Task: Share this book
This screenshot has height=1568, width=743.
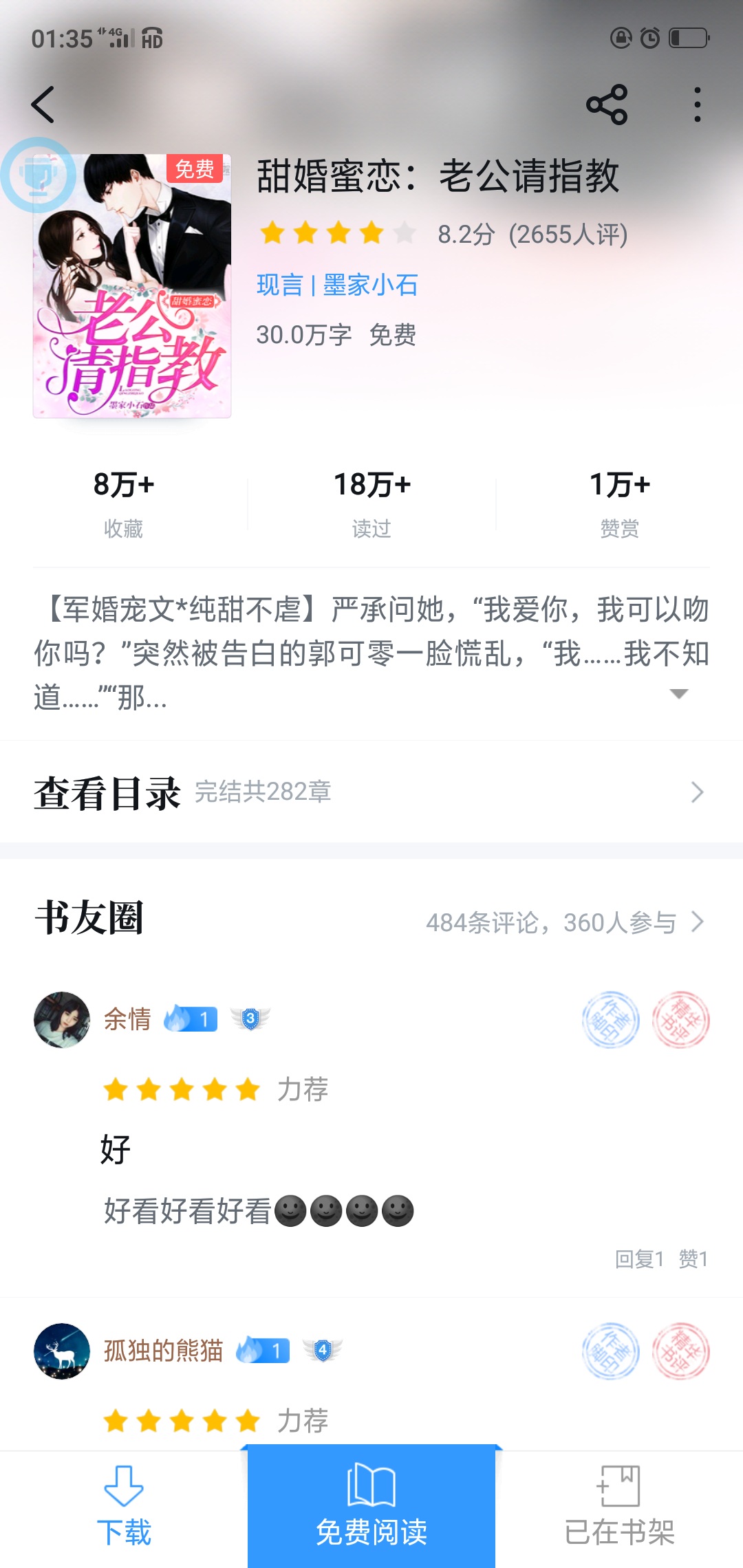Action: 607,105
